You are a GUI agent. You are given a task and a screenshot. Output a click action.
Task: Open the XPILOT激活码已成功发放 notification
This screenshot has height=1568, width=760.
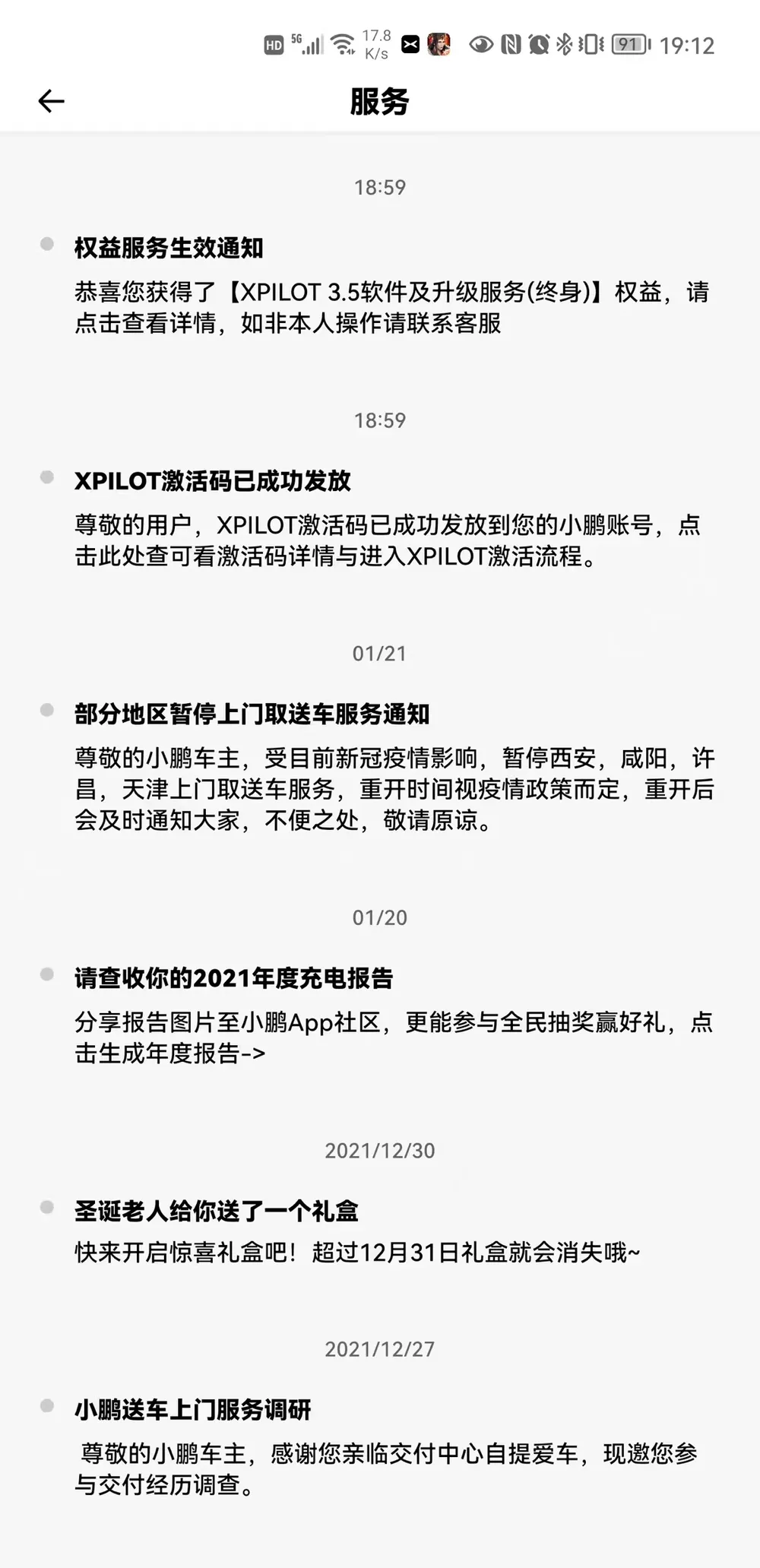(380, 518)
